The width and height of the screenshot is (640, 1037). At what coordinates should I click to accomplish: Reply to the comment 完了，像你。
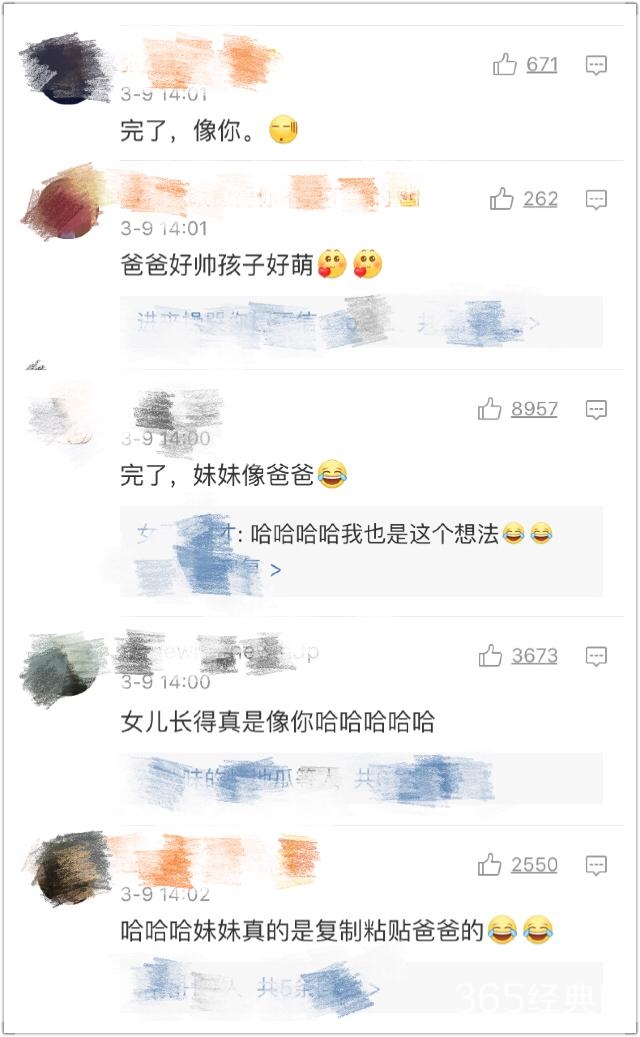pyautogui.click(x=596, y=65)
